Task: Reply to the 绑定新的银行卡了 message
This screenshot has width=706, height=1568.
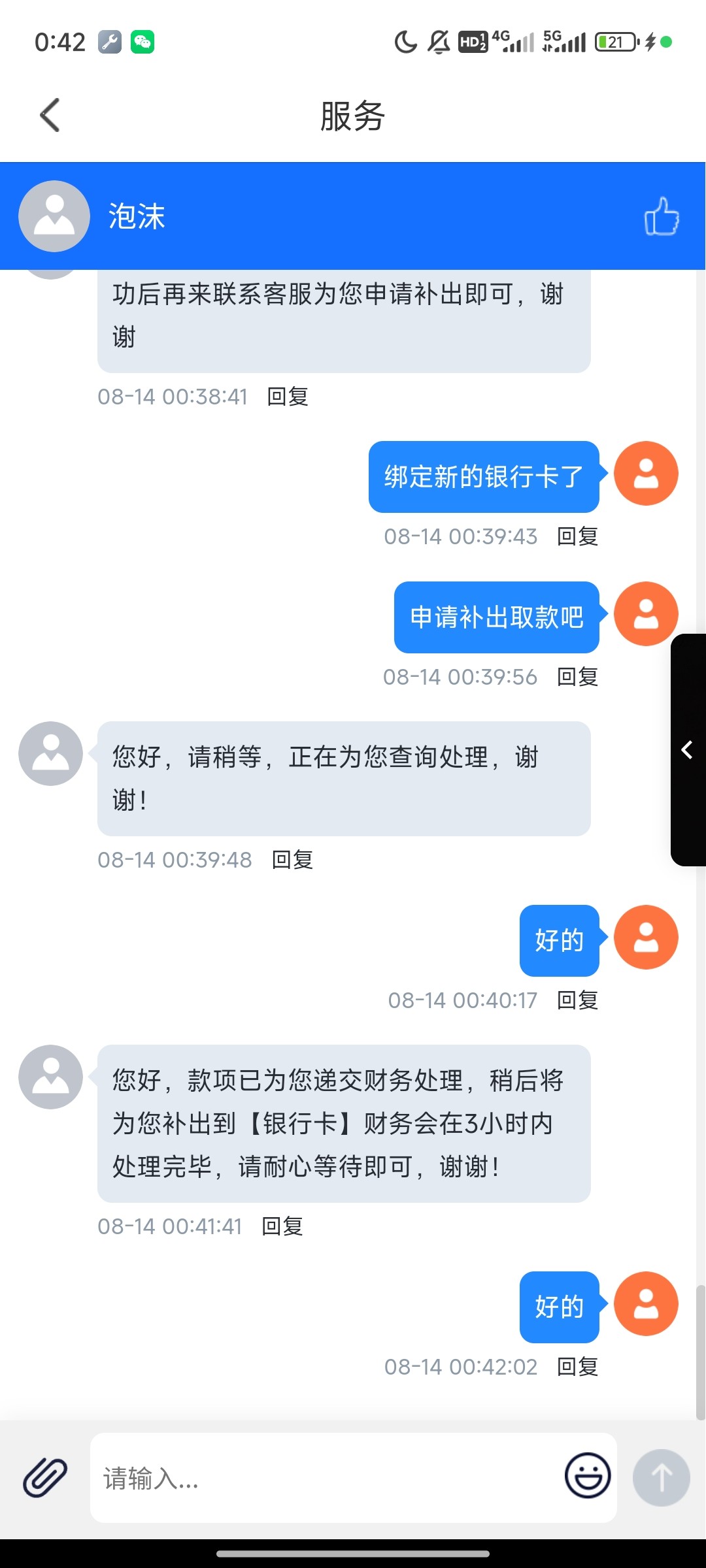Action: (577, 536)
